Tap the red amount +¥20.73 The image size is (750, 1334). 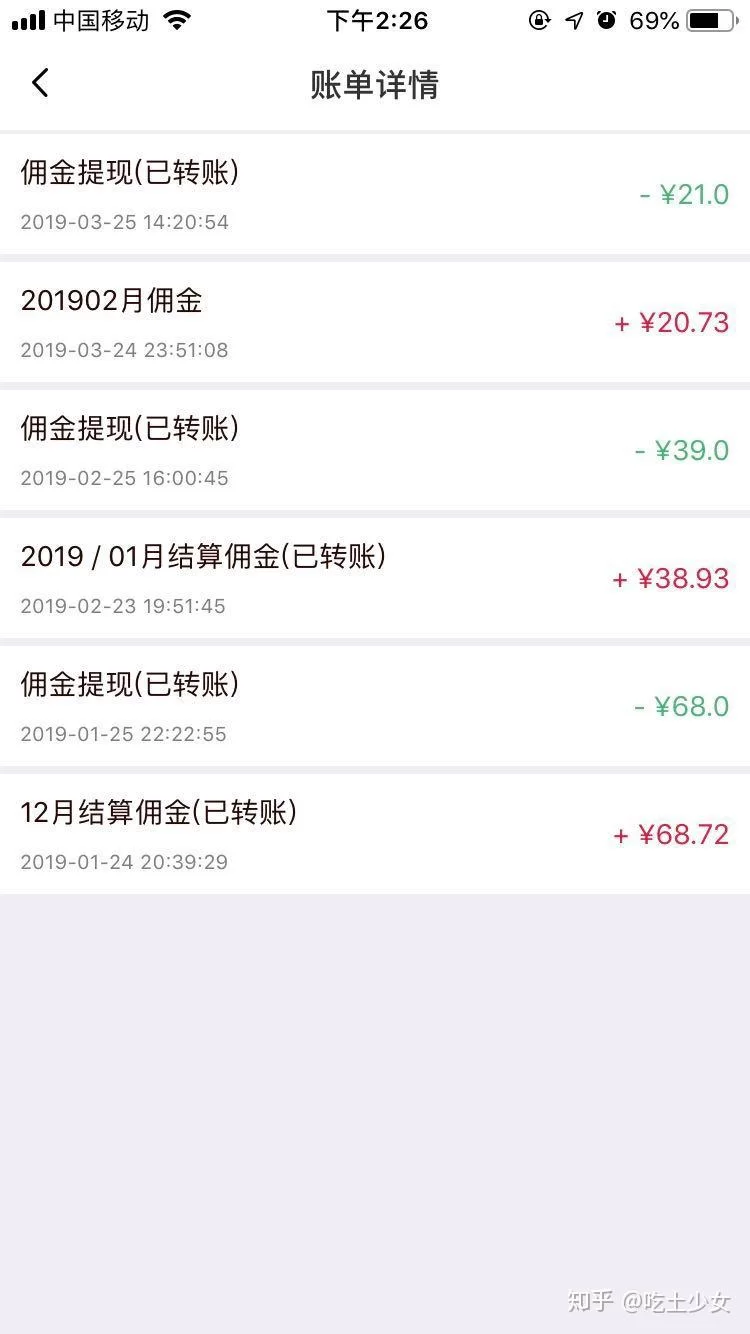coord(672,322)
